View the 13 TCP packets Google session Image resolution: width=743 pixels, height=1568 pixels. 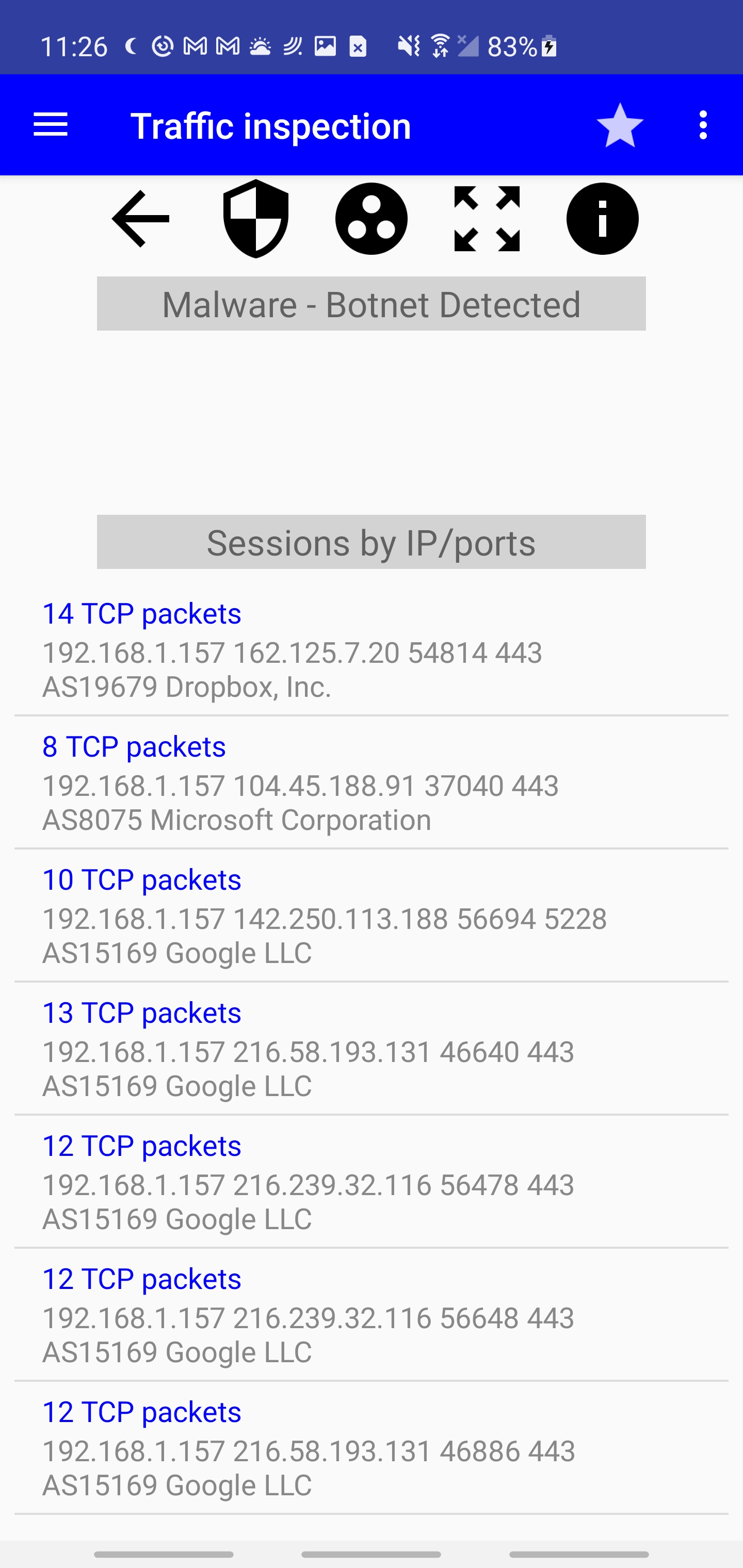click(372, 1049)
